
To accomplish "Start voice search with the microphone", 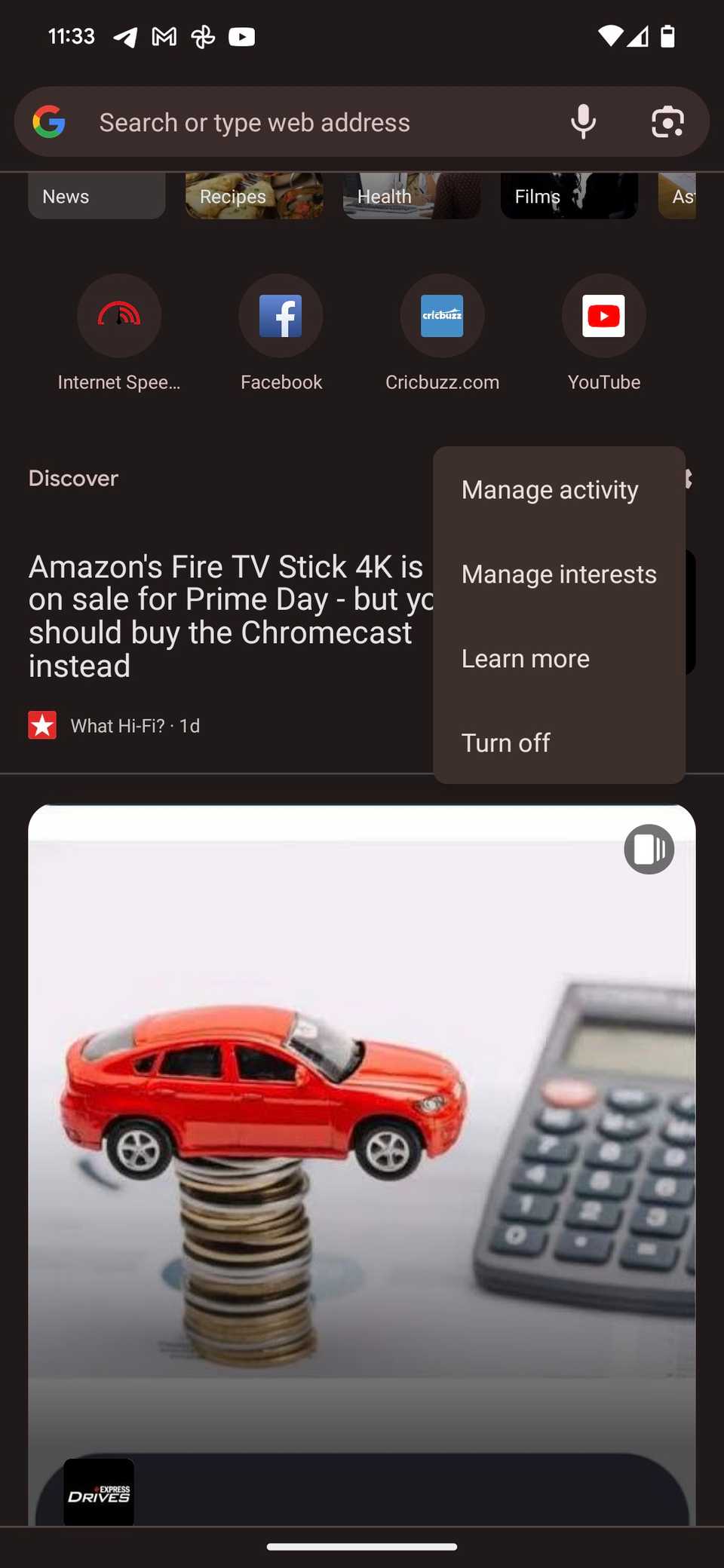I will click(x=583, y=121).
